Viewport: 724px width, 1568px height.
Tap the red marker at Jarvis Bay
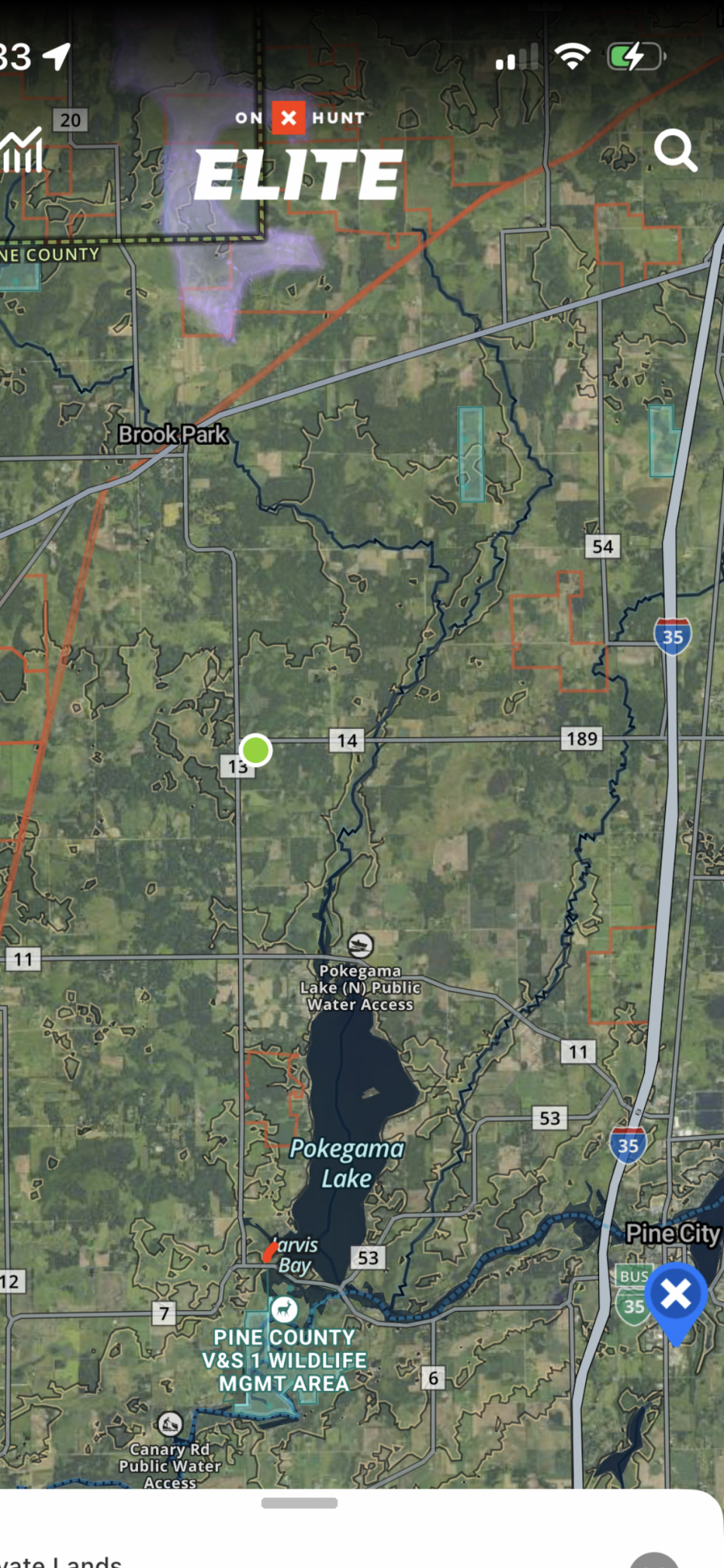(x=270, y=1253)
